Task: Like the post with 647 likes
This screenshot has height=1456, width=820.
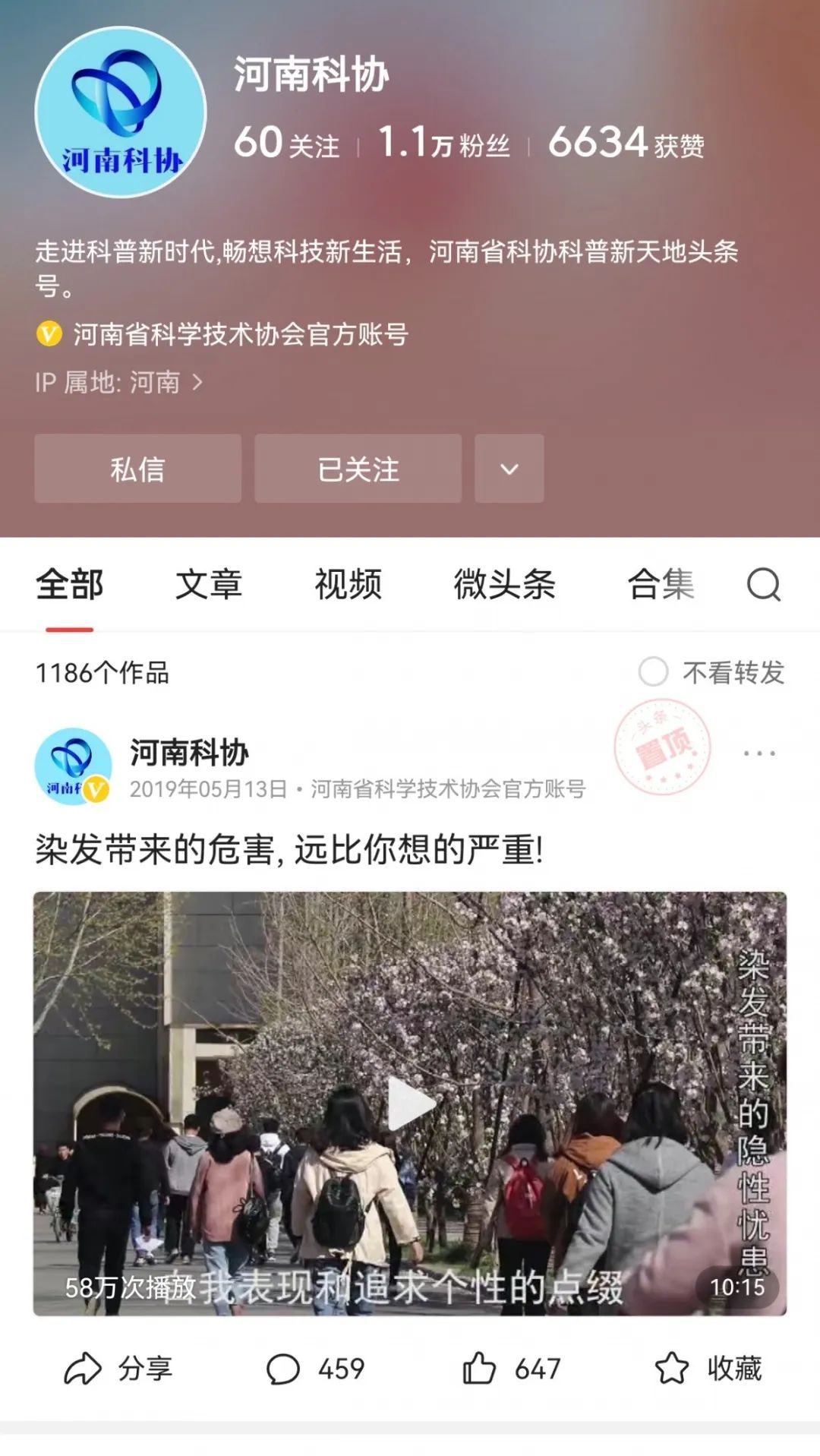Action: 511,1369
